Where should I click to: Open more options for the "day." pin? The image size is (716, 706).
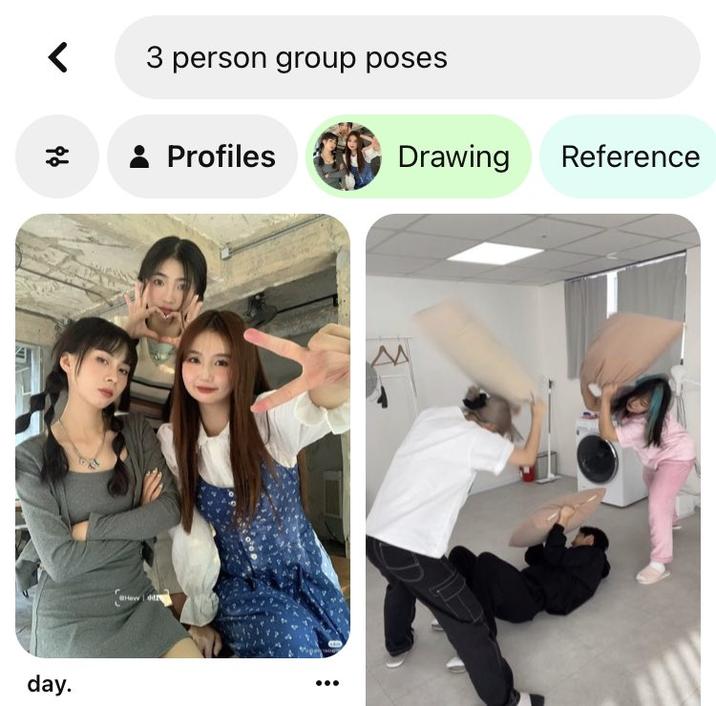[327, 683]
